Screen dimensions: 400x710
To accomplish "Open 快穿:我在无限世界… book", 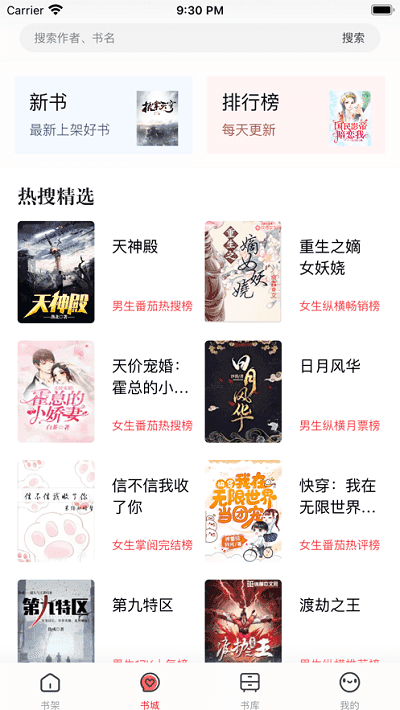I will click(x=293, y=511).
